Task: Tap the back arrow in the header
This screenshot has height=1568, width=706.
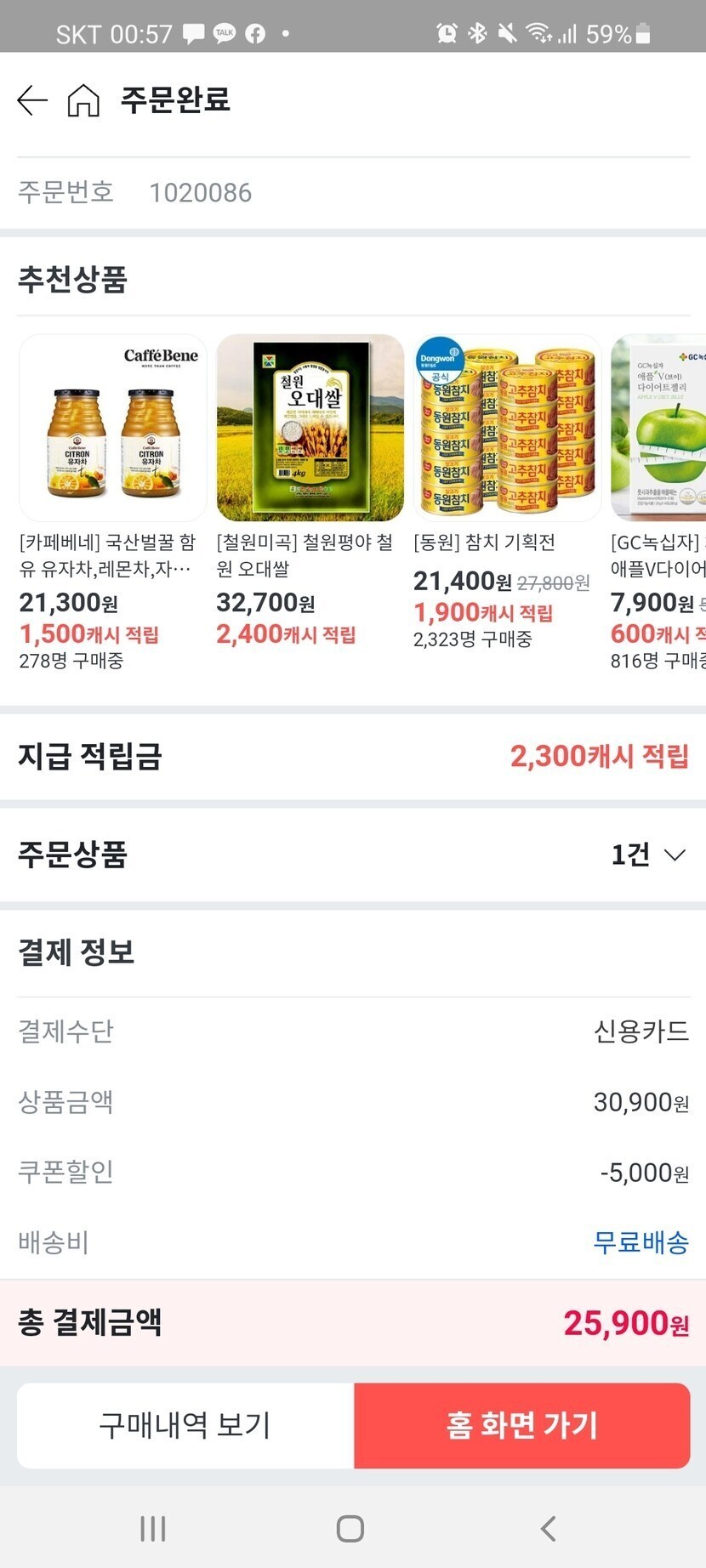Action: click(x=32, y=100)
